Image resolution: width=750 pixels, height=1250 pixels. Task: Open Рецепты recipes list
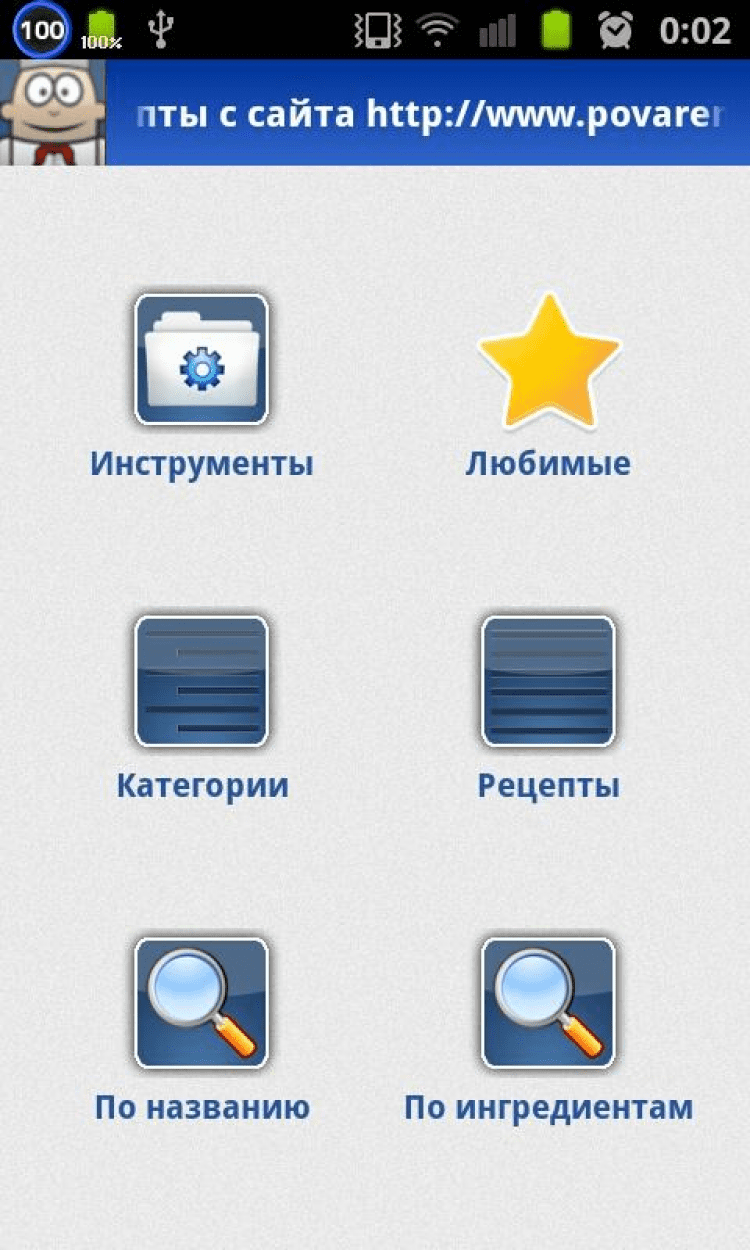[548, 681]
